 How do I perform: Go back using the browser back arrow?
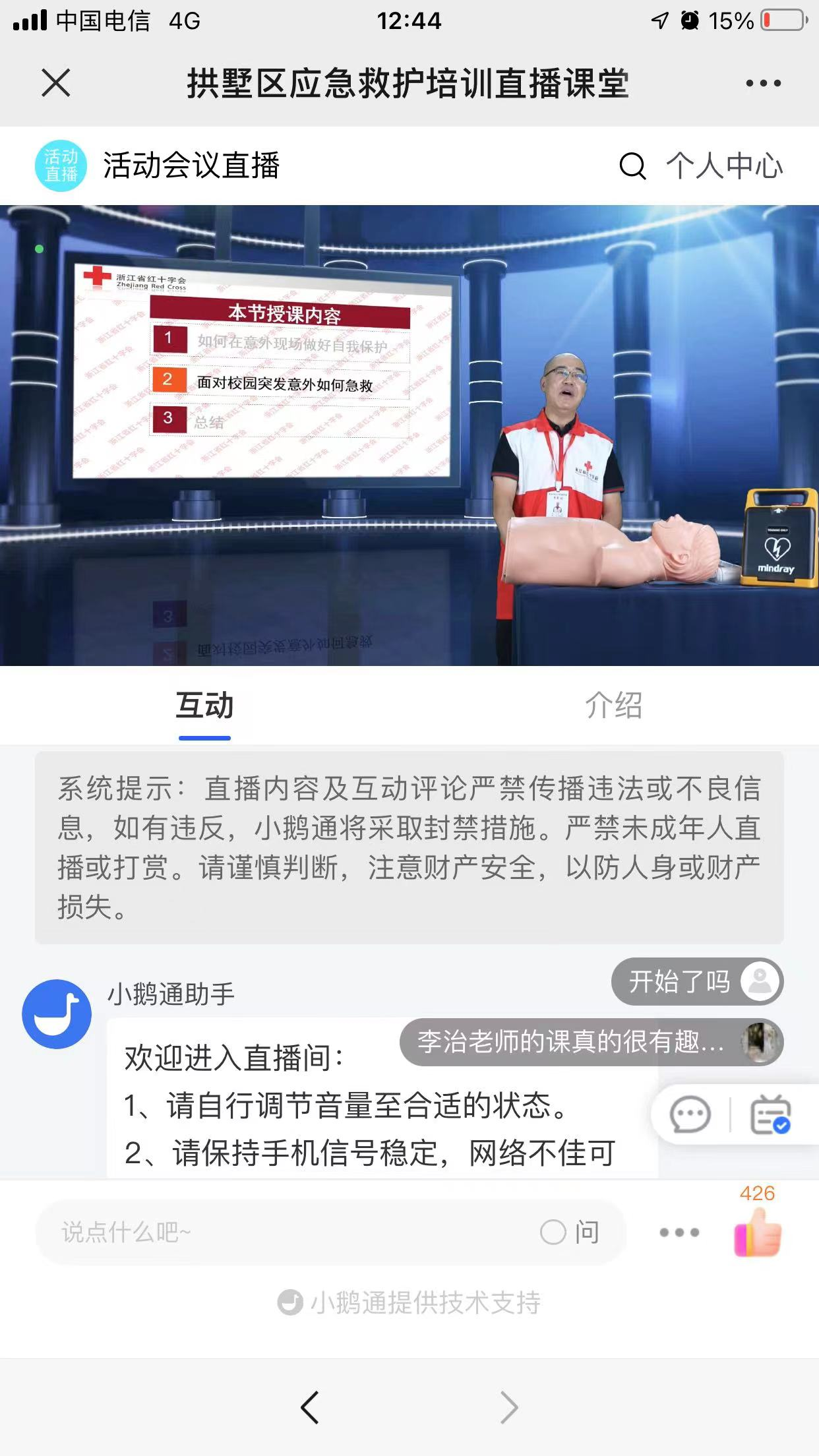(x=310, y=1407)
